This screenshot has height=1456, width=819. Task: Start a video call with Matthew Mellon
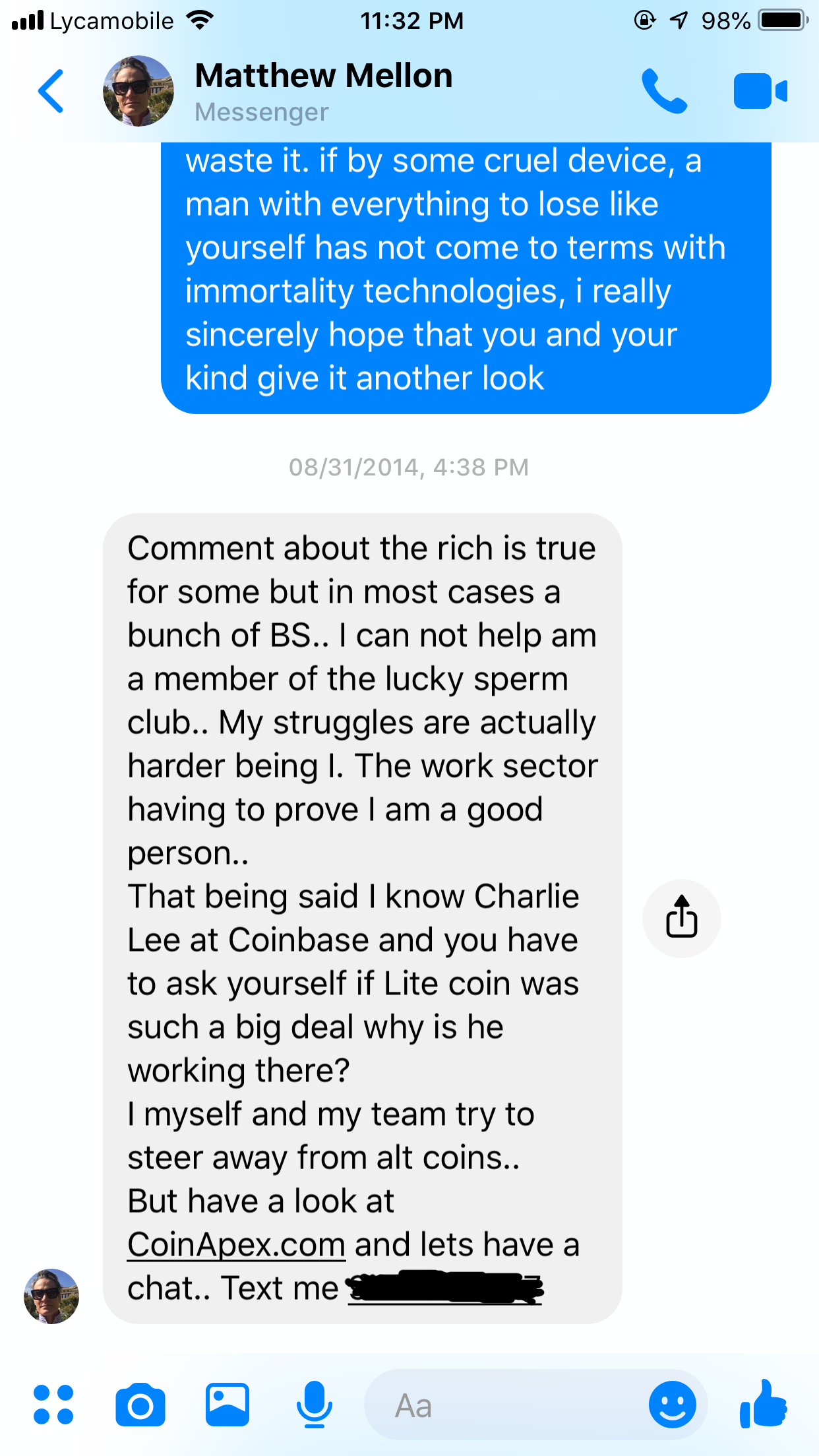(x=760, y=91)
